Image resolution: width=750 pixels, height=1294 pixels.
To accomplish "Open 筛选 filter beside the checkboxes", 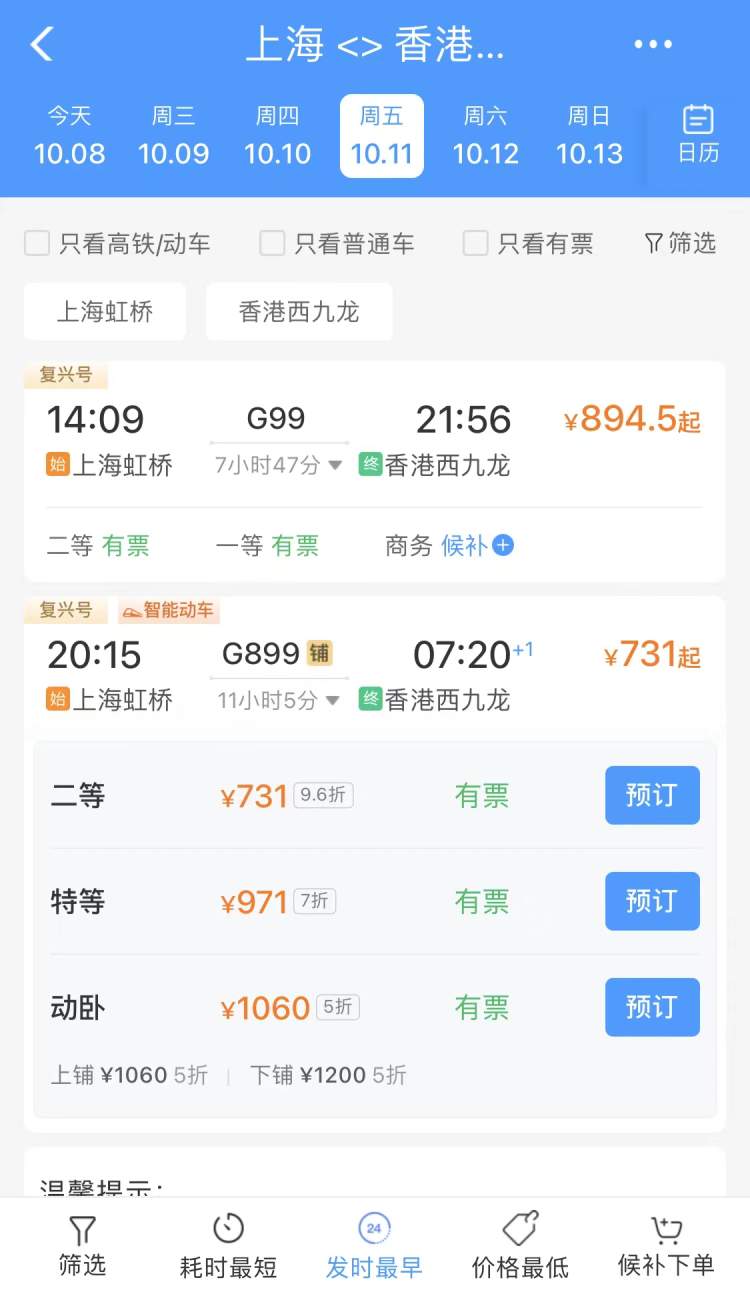I will click(680, 243).
